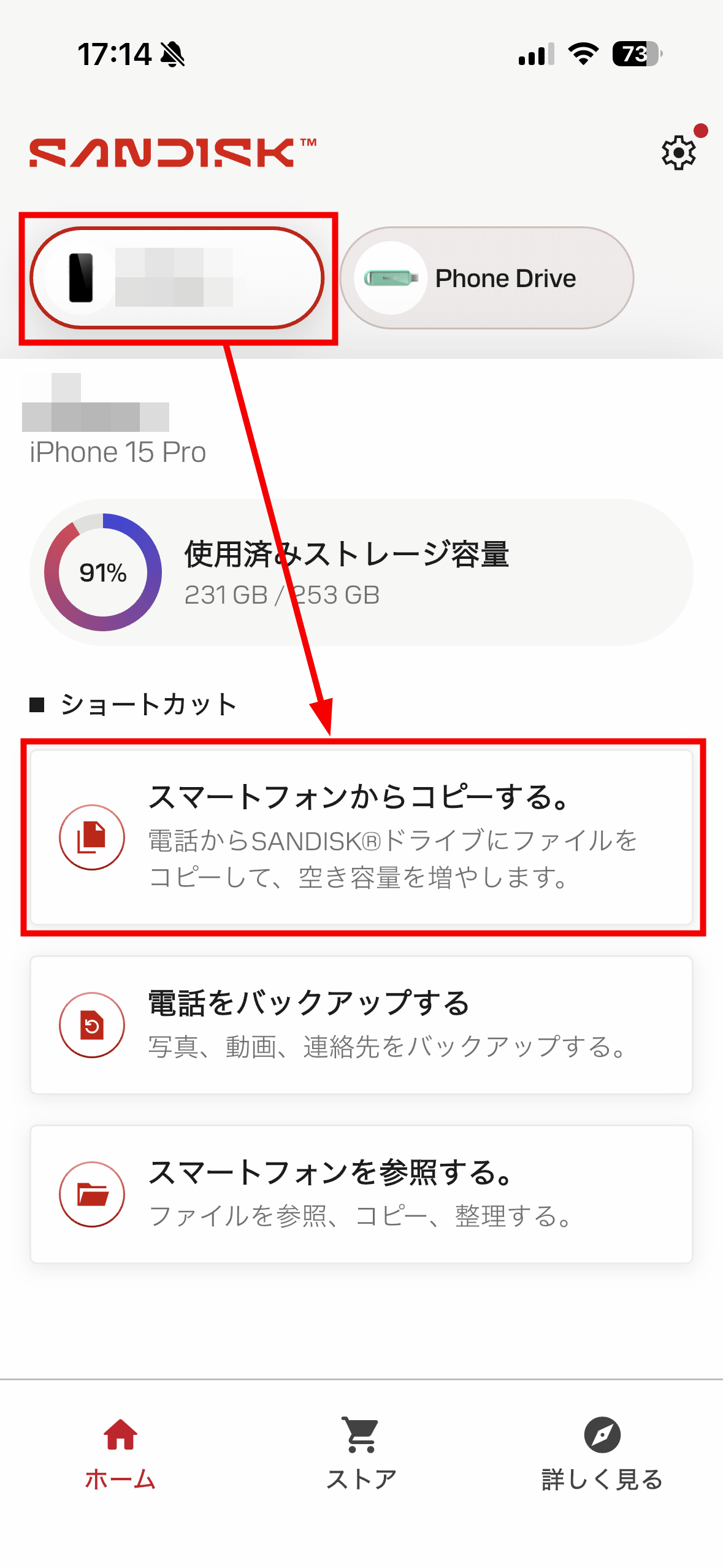Screen dimensions: 723x1568
Task: Open the settings gear icon
Action: [x=678, y=152]
